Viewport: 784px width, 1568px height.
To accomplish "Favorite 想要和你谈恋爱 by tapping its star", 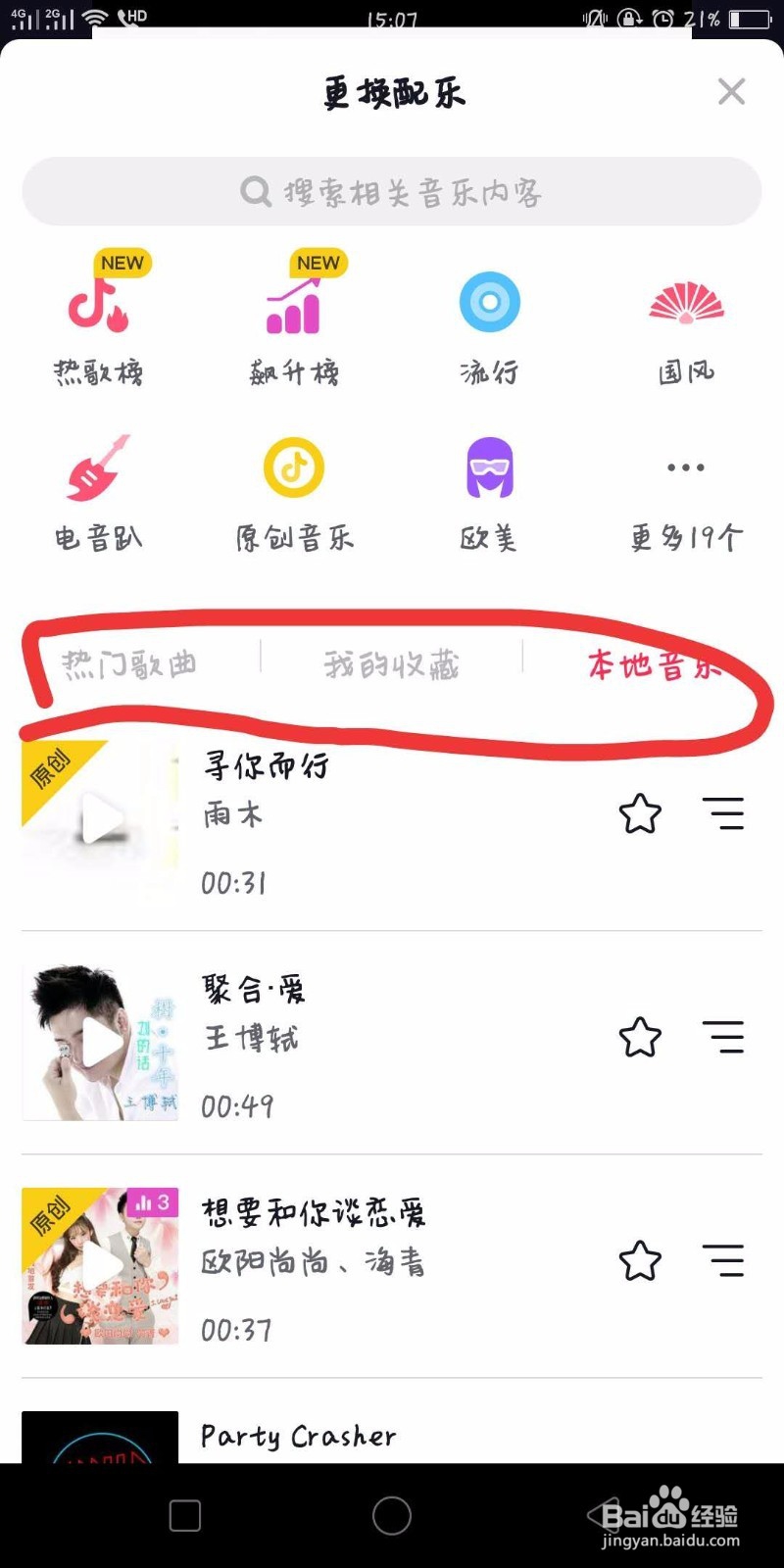I will click(640, 1260).
